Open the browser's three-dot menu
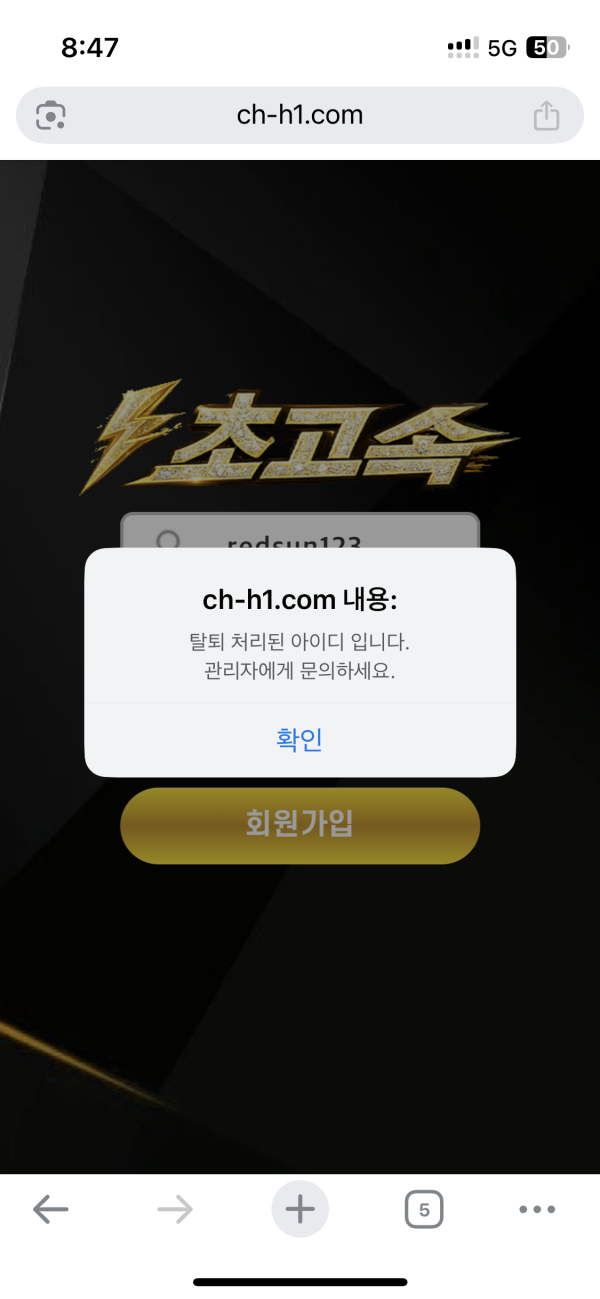 point(537,1210)
